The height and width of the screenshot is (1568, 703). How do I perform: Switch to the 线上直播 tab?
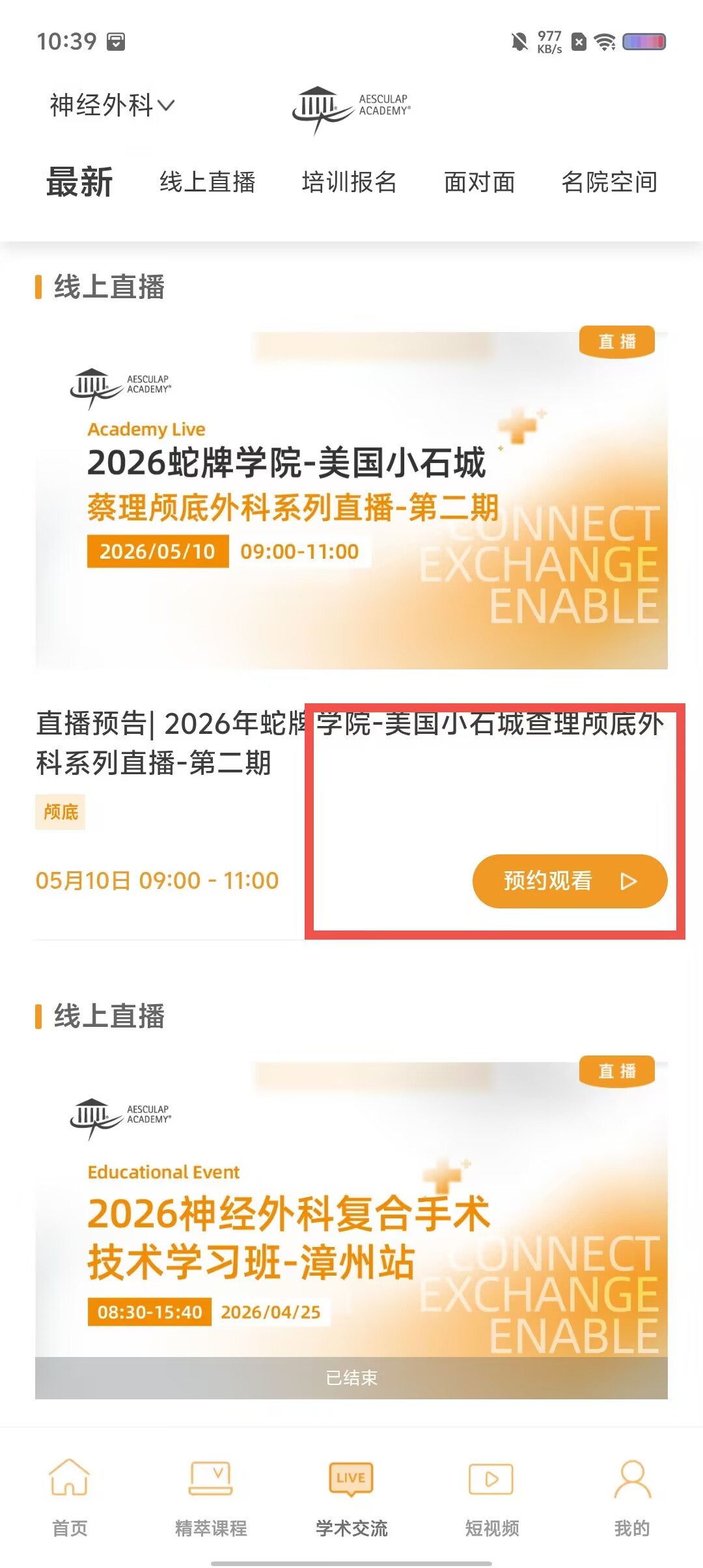tap(208, 182)
